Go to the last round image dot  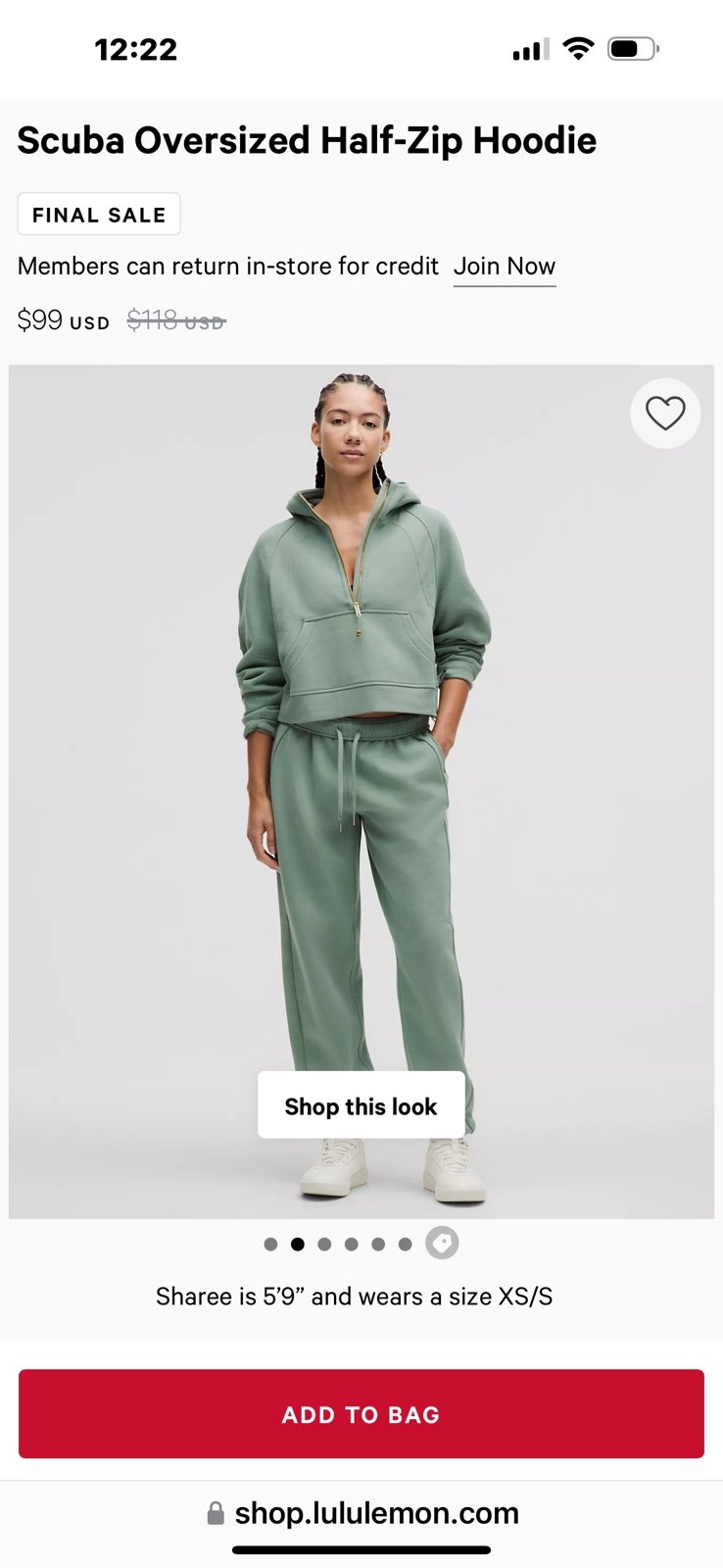tap(405, 1245)
